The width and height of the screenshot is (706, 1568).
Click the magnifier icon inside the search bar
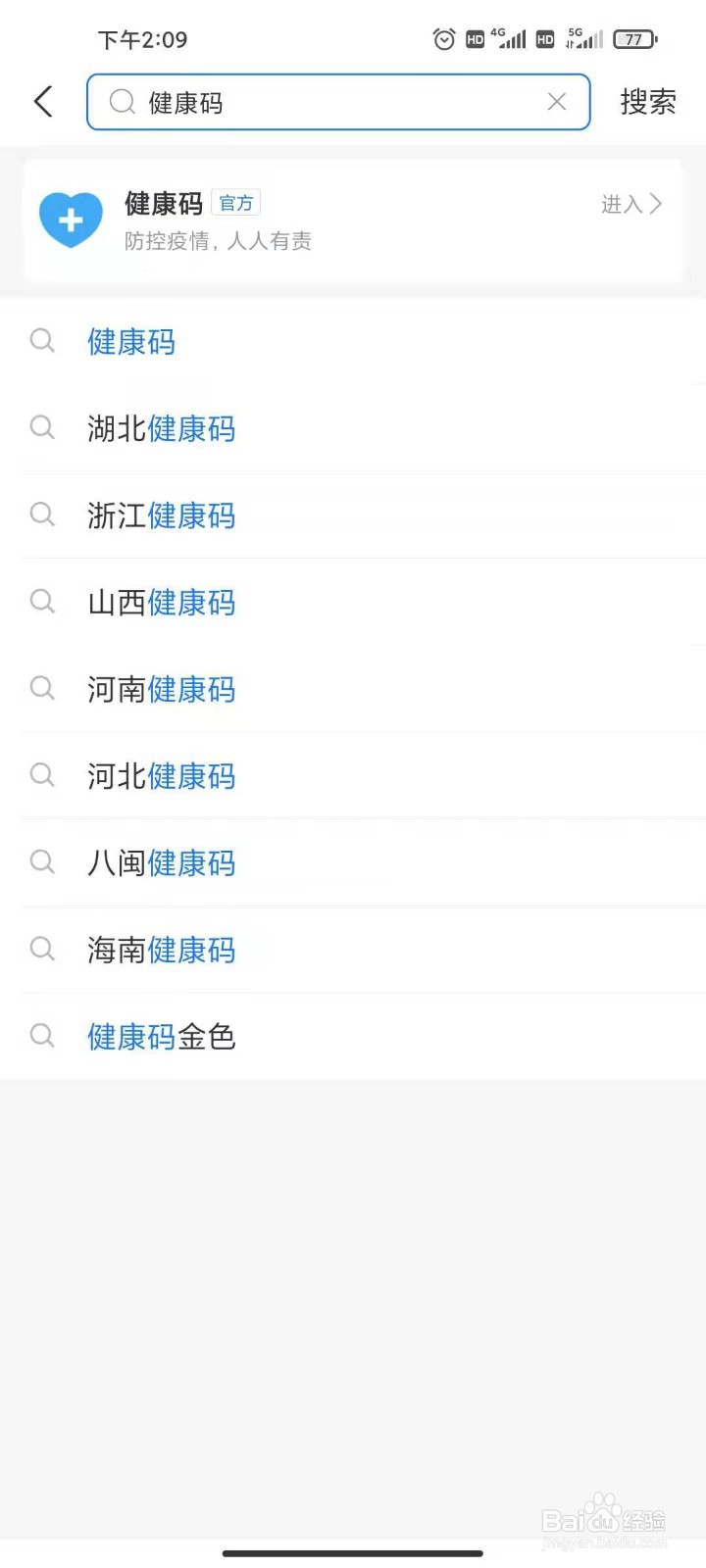[x=122, y=102]
